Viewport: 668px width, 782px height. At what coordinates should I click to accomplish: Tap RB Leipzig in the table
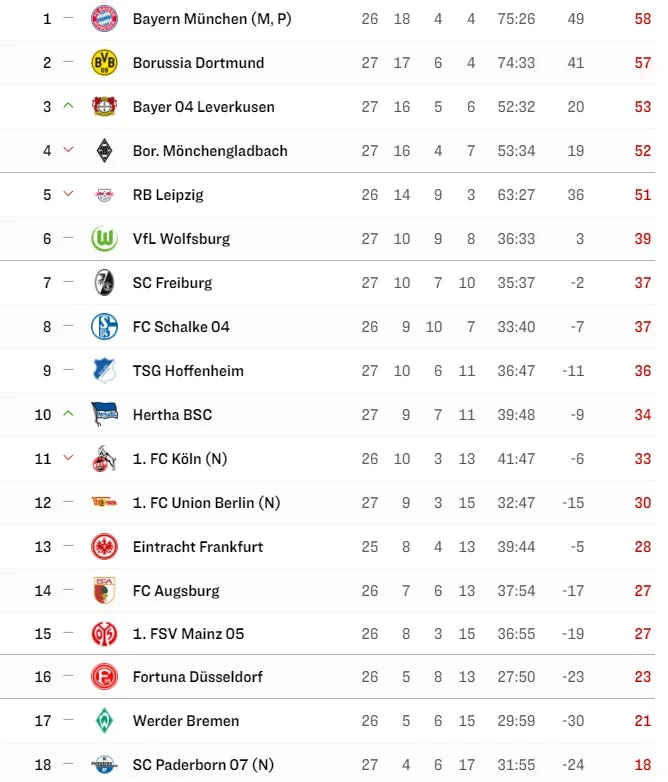(167, 194)
